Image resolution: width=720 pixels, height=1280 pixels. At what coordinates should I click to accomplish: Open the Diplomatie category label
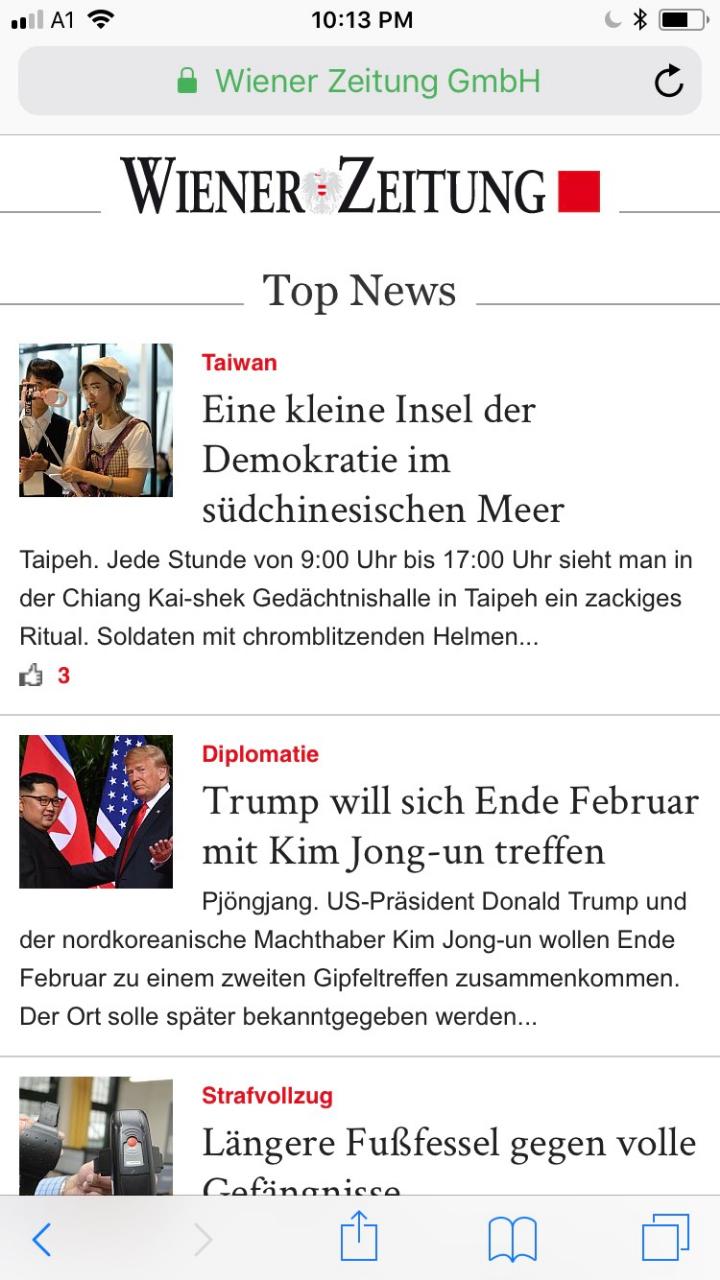[260, 754]
